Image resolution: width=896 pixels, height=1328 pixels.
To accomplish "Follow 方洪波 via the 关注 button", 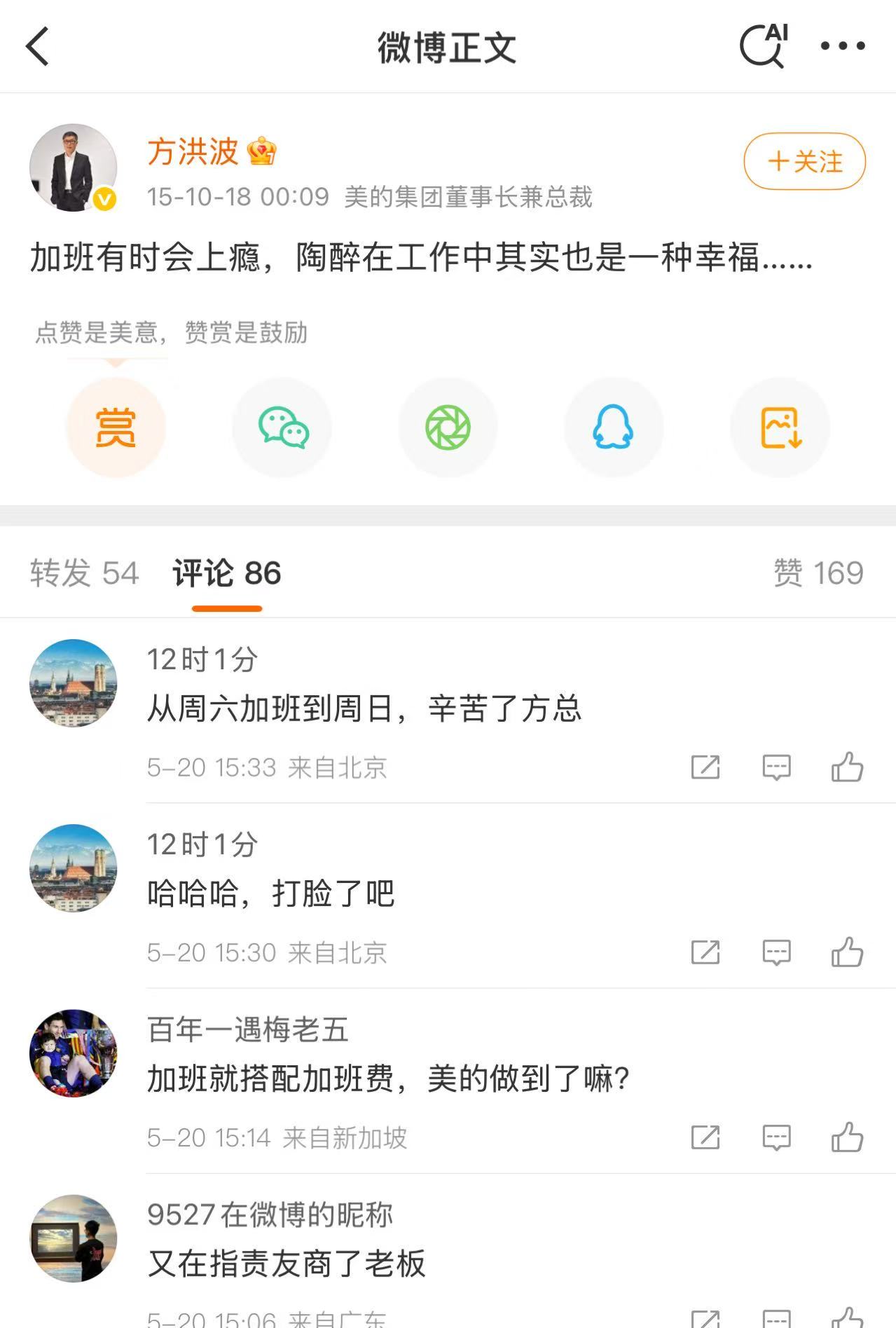I will (x=804, y=161).
